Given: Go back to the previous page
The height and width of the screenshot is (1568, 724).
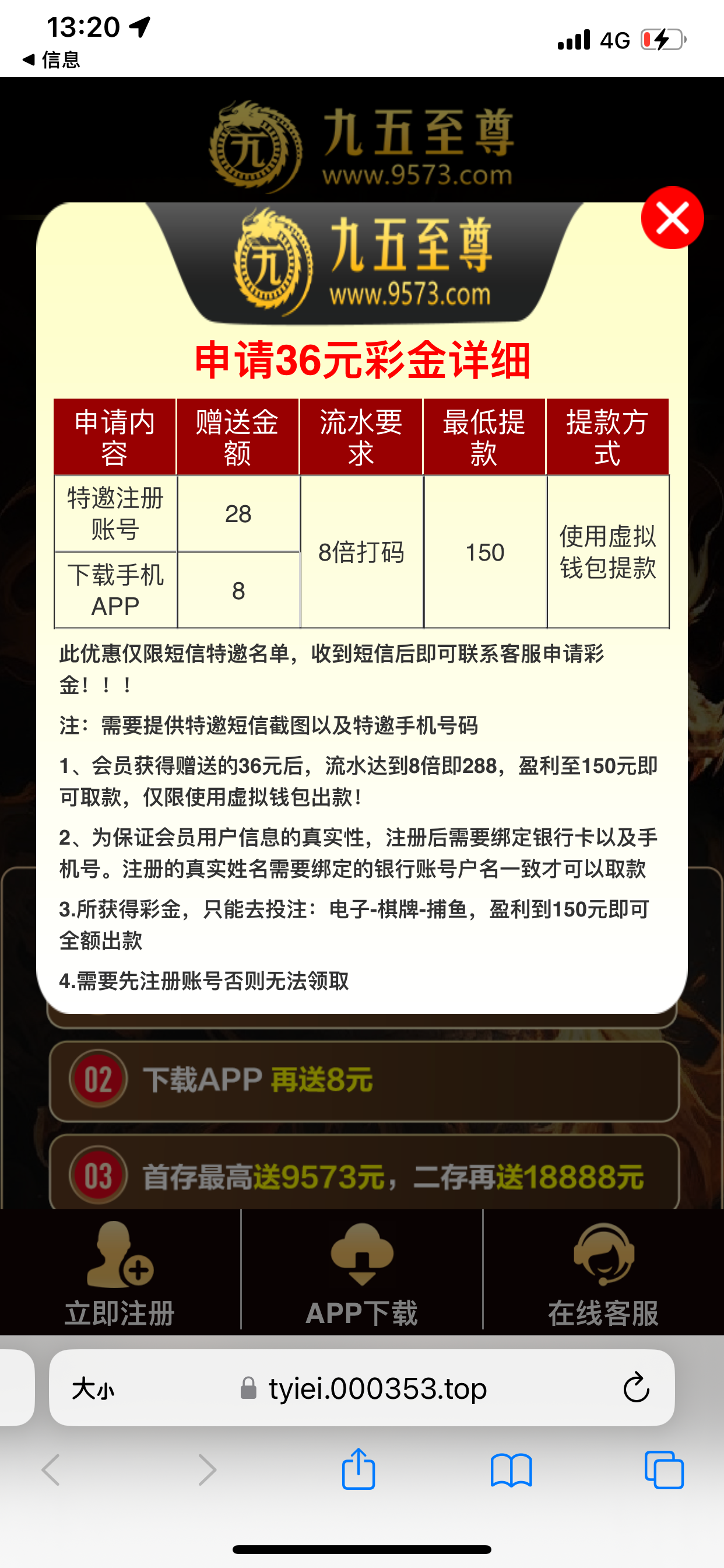Looking at the screenshot, I should (52, 1470).
